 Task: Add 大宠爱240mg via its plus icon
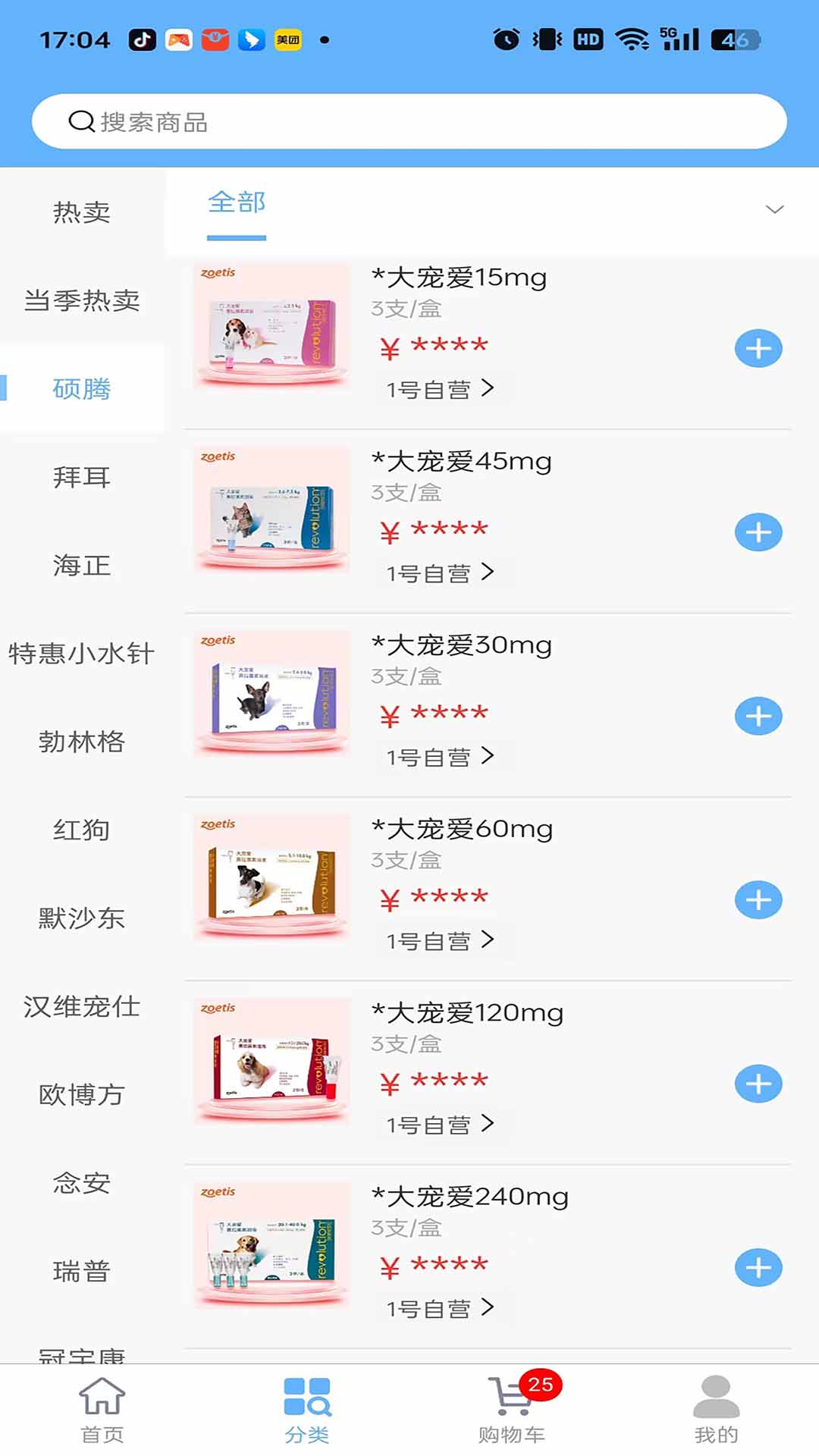pos(758,1266)
